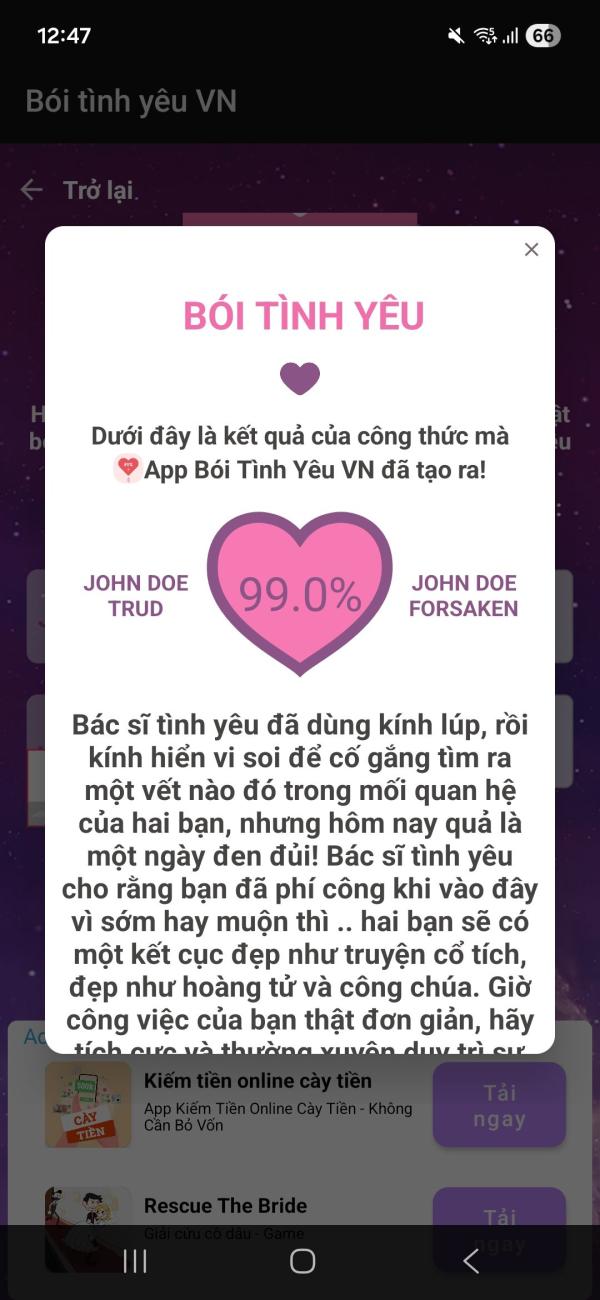This screenshot has width=600, height=1300.
Task: Tap Tải ngay for Kiếm tiền online cày tiền
Action: tap(499, 1105)
